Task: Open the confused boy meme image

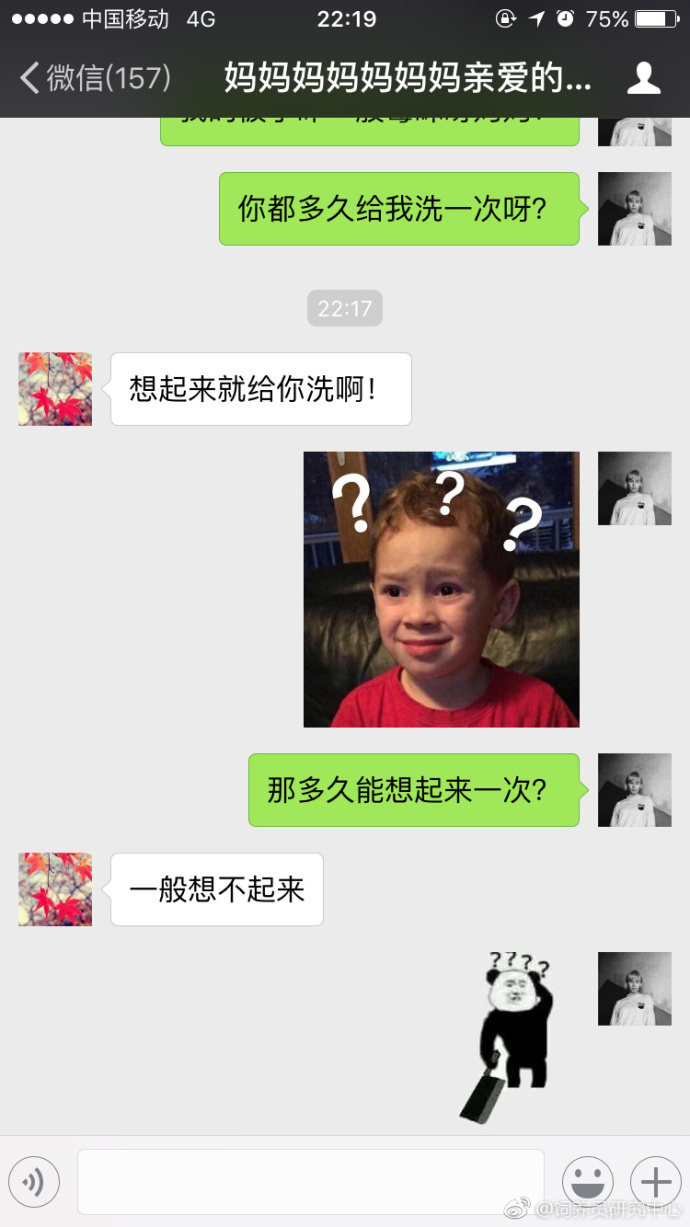Action: coord(441,589)
